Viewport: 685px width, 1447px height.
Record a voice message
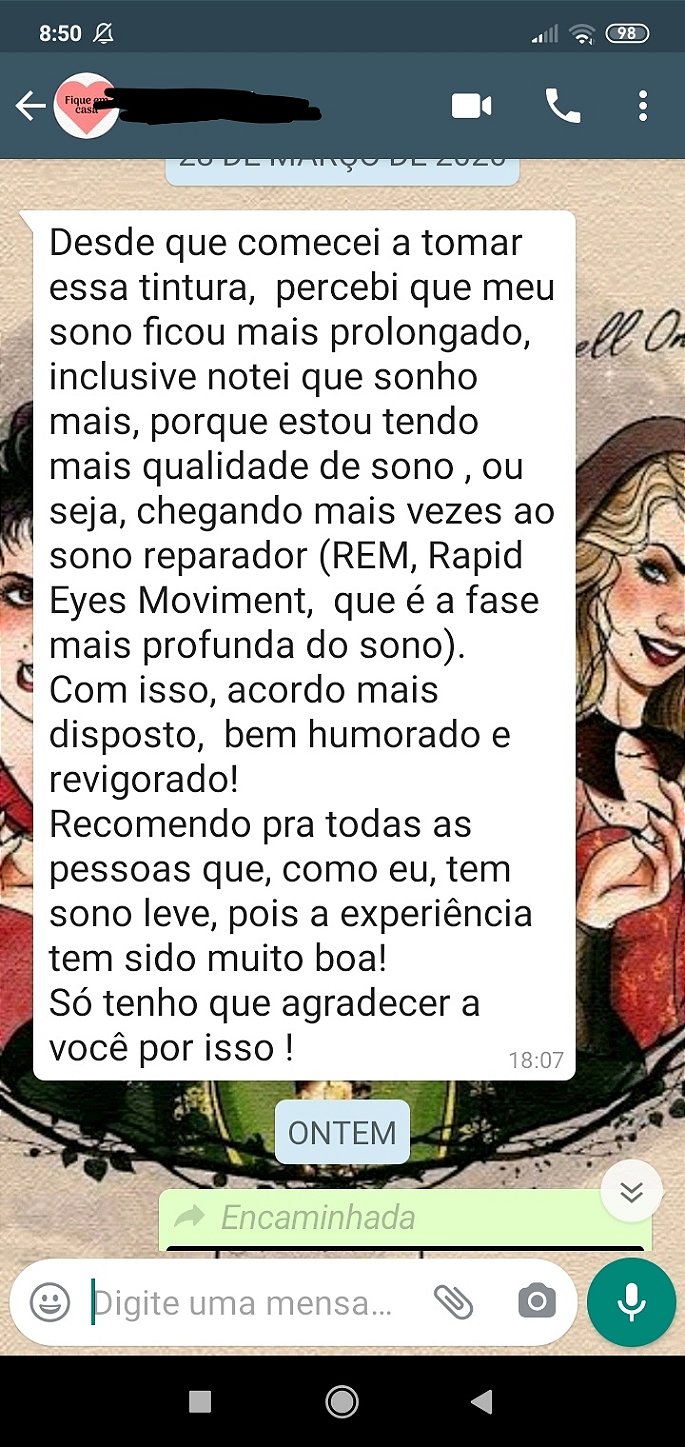click(631, 1302)
